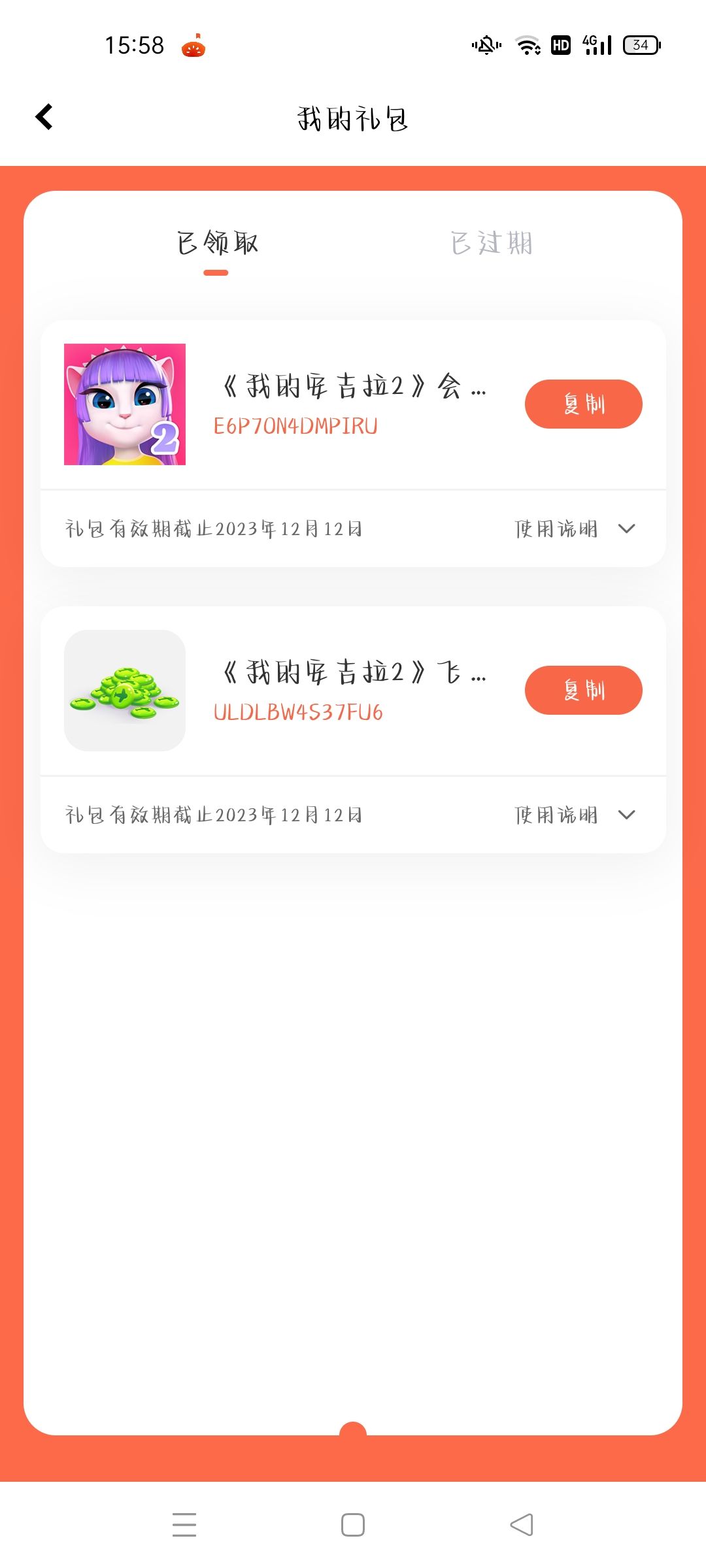This screenshot has height=1568, width=706.
Task: Expand 使用说明 for the E6P7ON4DMPIRU gift
Action: click(575, 529)
